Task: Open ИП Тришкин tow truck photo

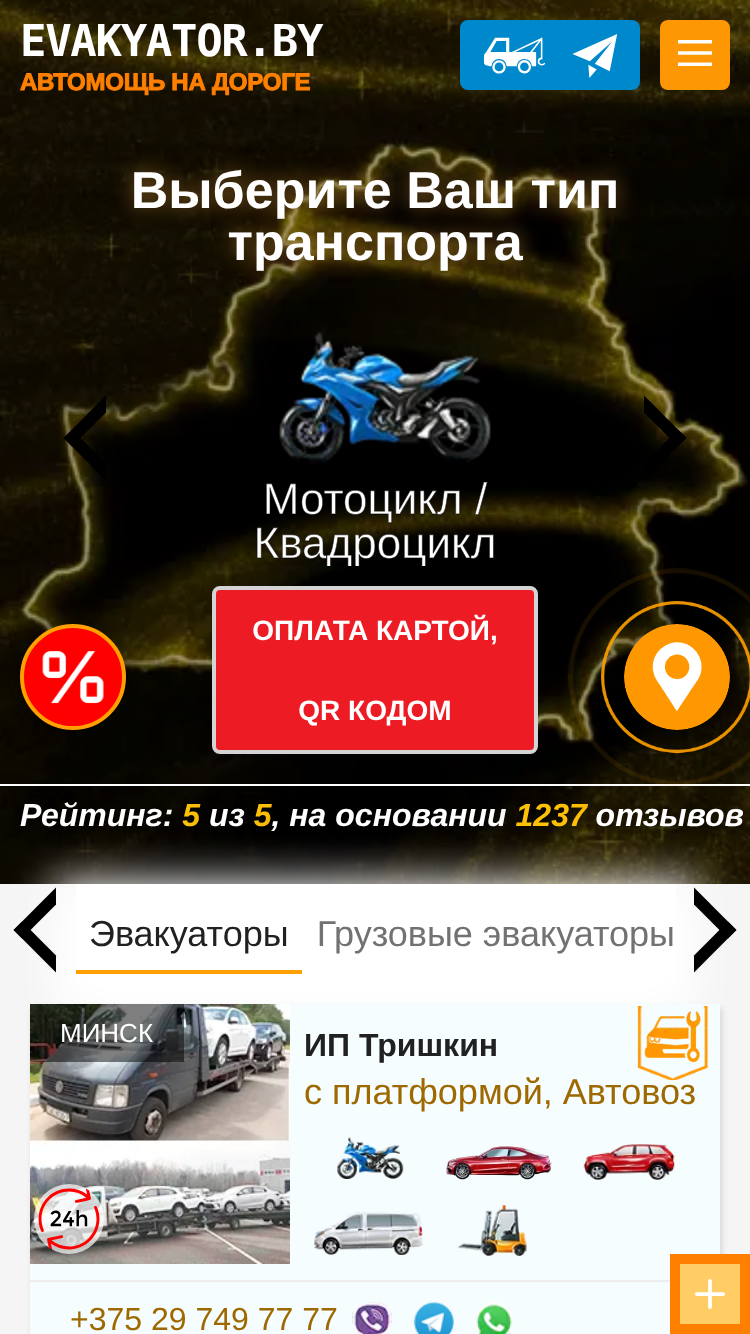Action: click(160, 1134)
